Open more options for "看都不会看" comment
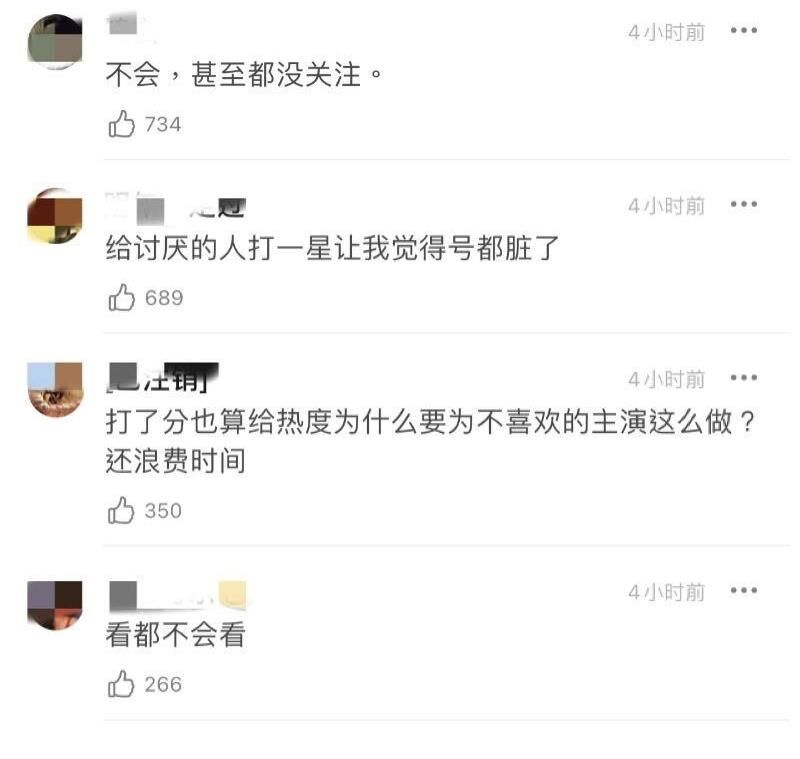This screenshot has width=800, height=759. click(743, 591)
